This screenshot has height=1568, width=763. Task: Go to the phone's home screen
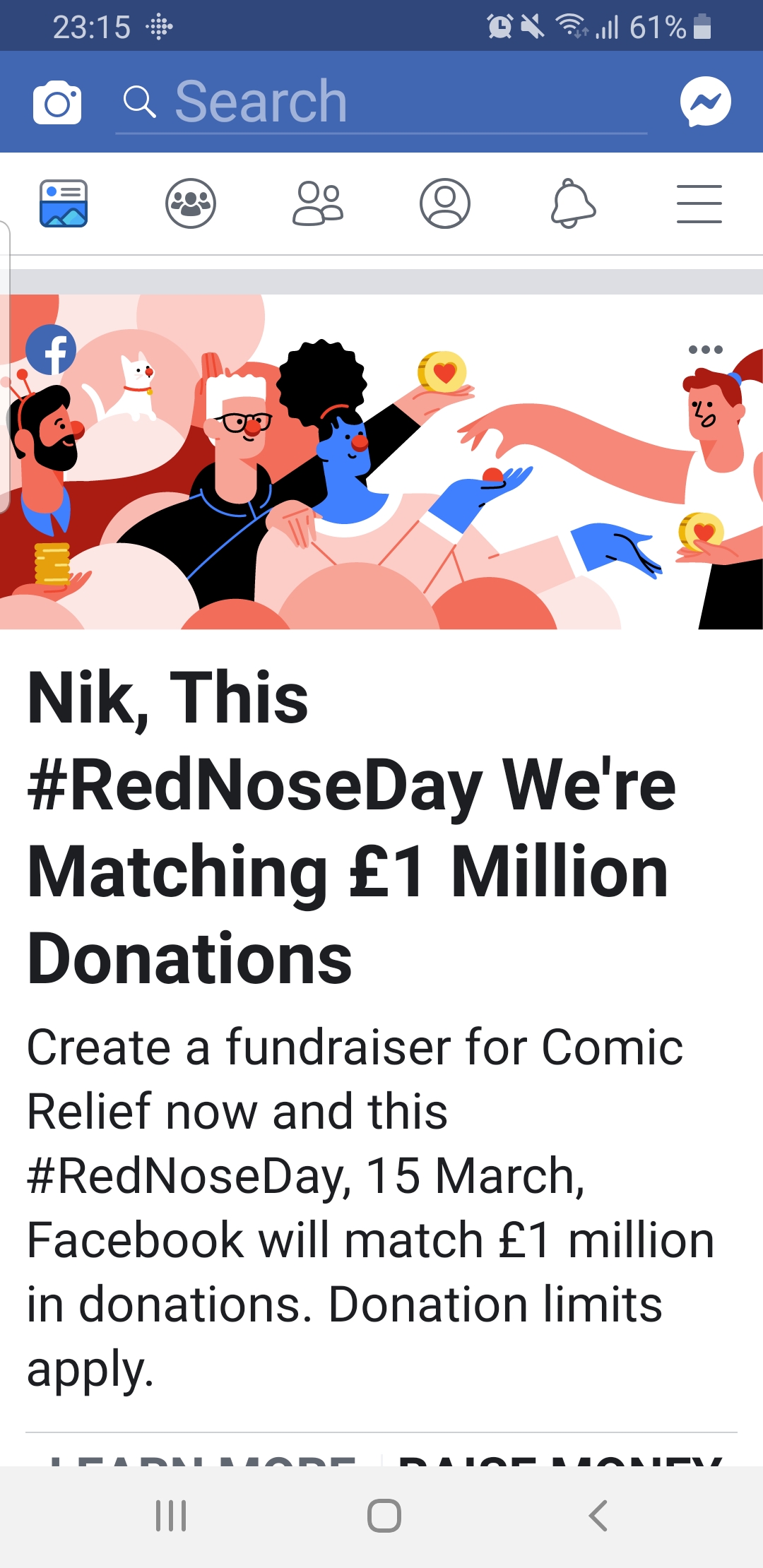click(x=384, y=1516)
